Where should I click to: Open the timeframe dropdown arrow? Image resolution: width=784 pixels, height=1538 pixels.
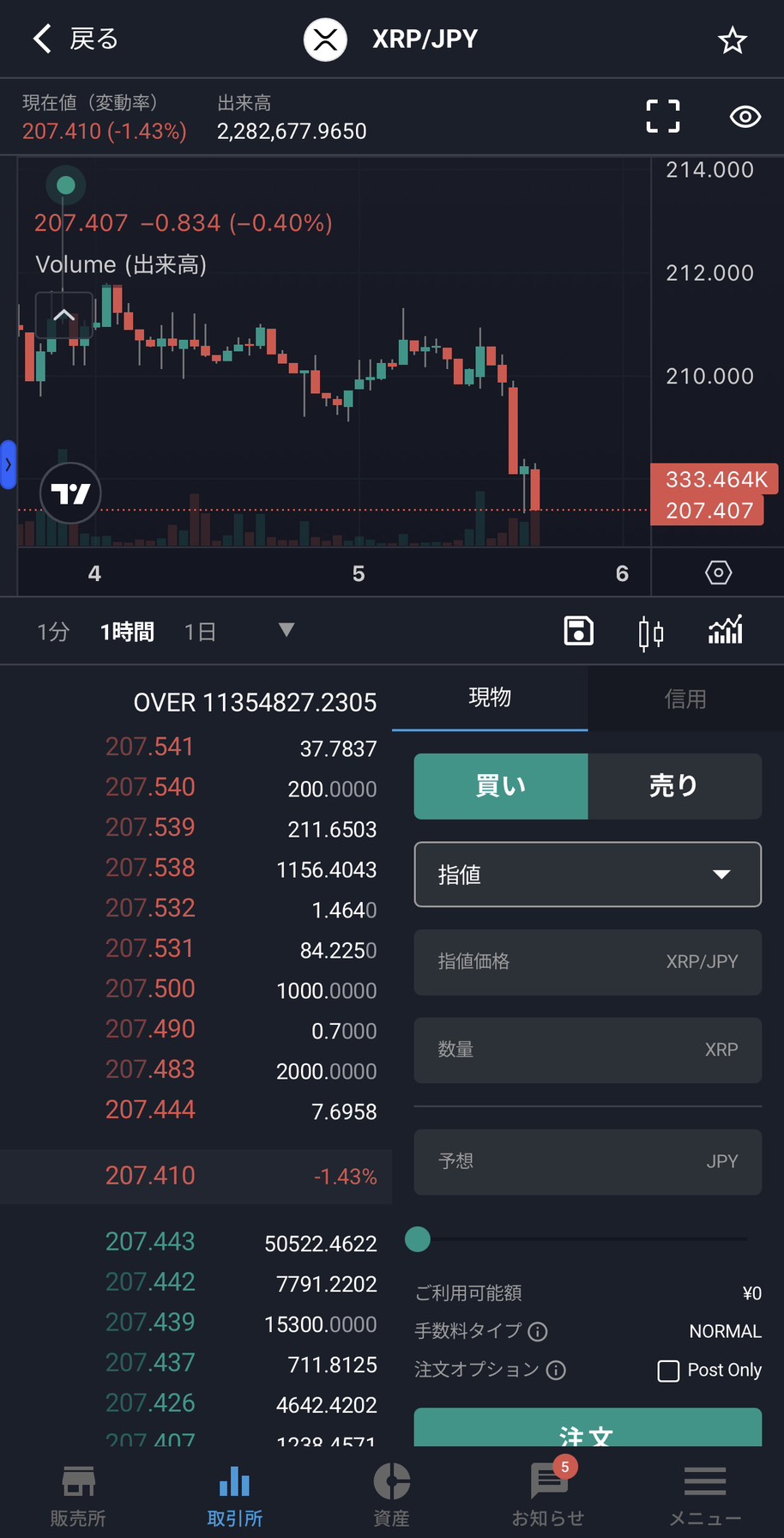(x=286, y=631)
